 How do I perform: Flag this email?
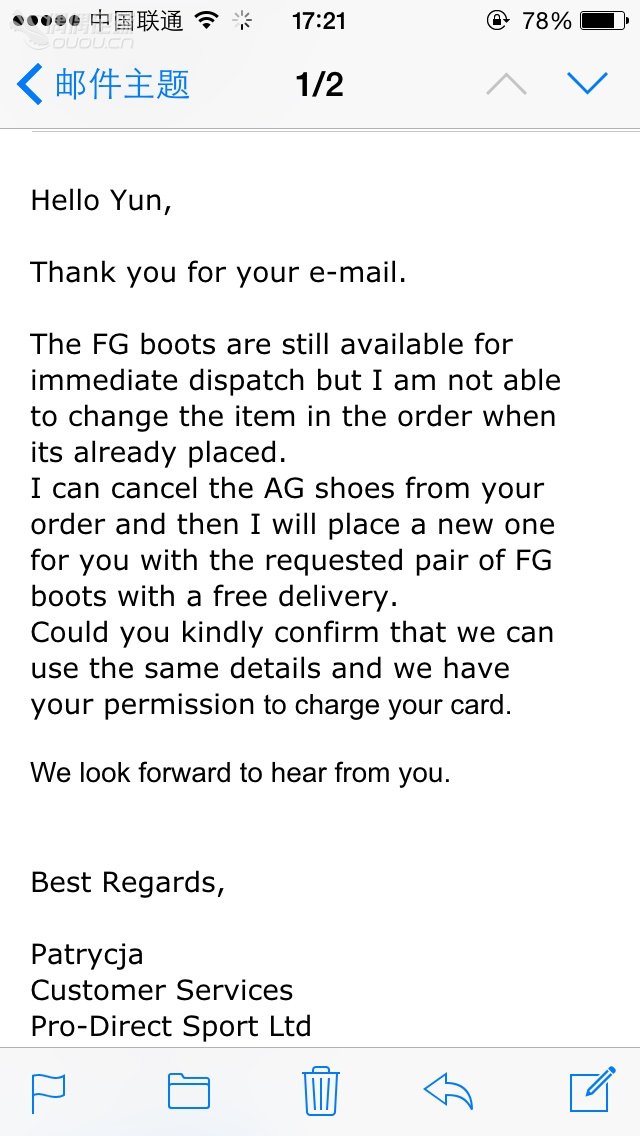[x=48, y=1092]
